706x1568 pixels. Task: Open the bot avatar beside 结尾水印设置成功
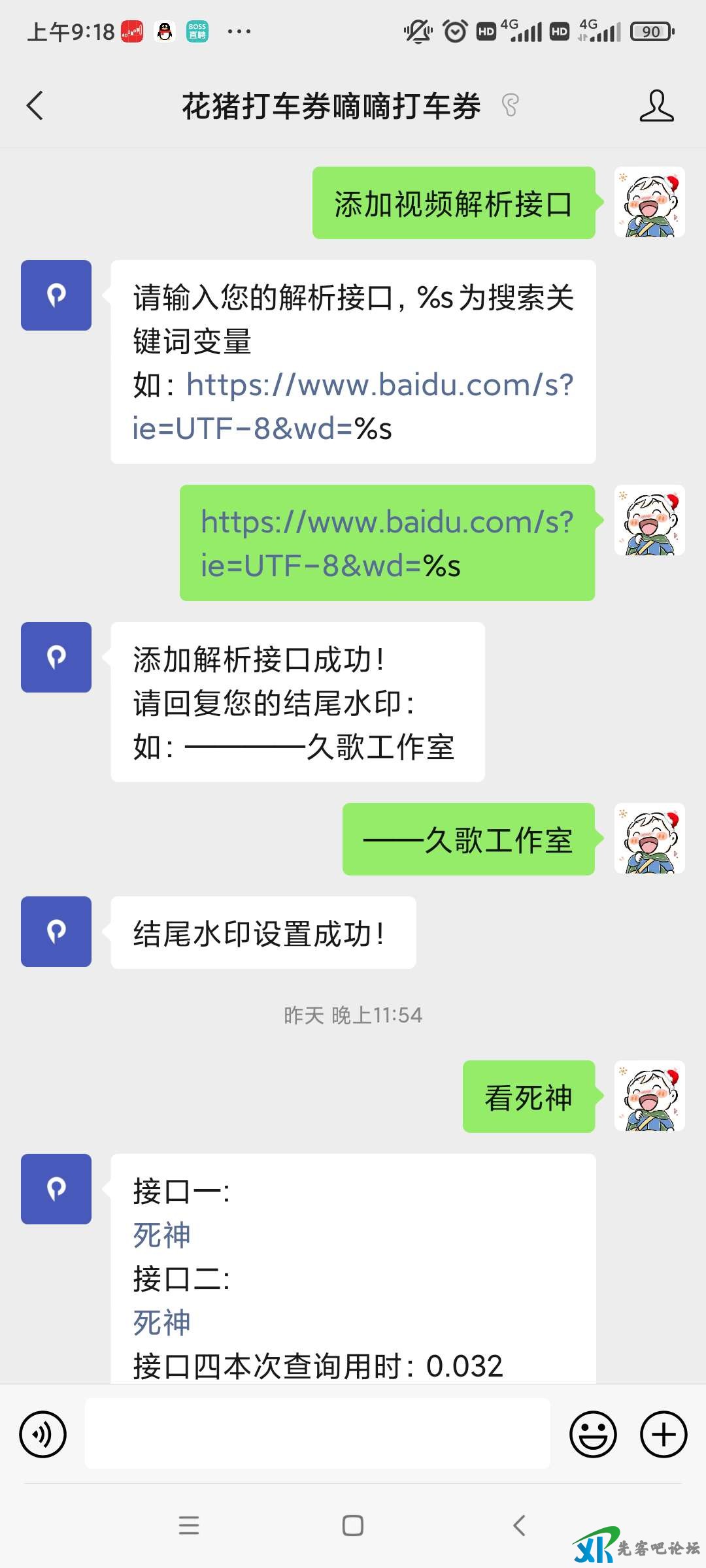56,932
